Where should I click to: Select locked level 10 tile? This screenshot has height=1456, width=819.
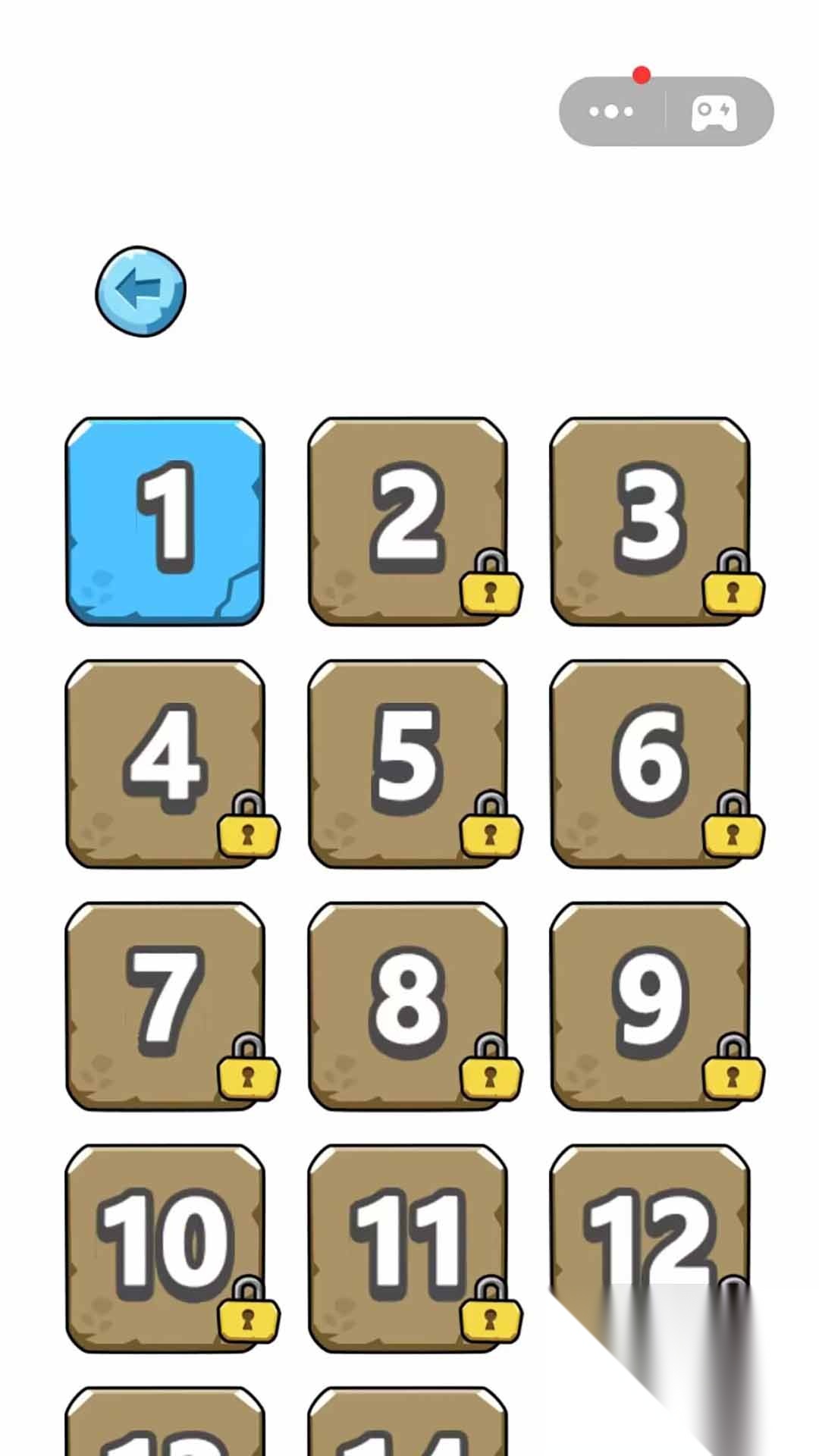click(x=165, y=1249)
